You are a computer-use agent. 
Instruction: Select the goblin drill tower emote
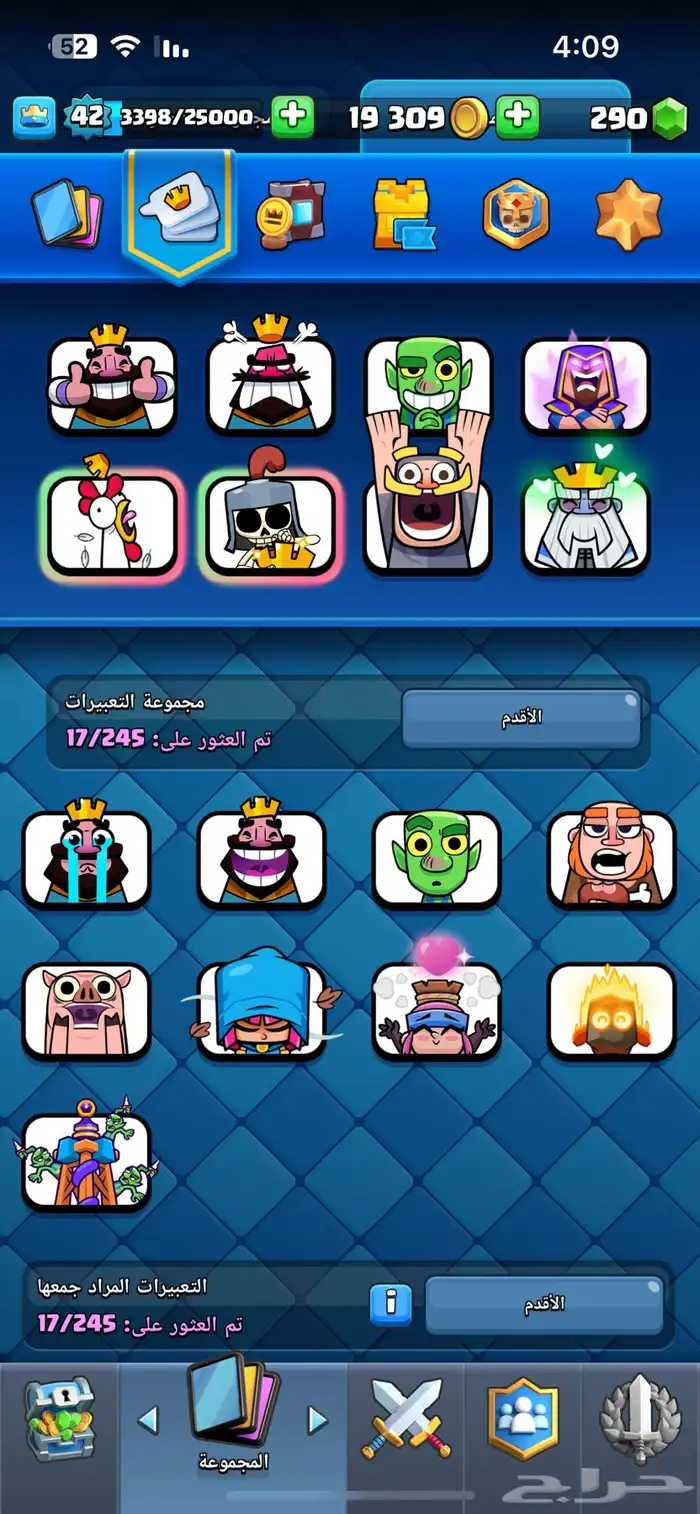point(86,1160)
